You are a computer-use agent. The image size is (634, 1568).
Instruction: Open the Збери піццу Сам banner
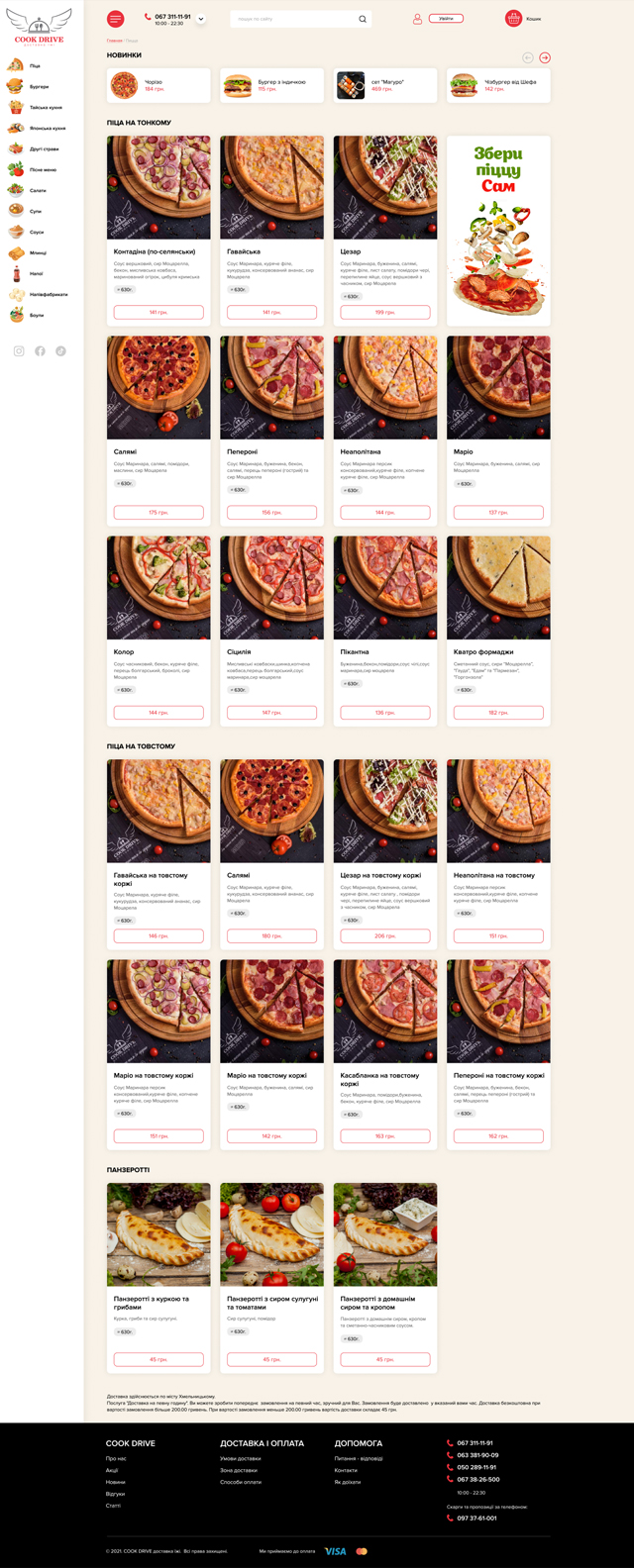coord(498,231)
